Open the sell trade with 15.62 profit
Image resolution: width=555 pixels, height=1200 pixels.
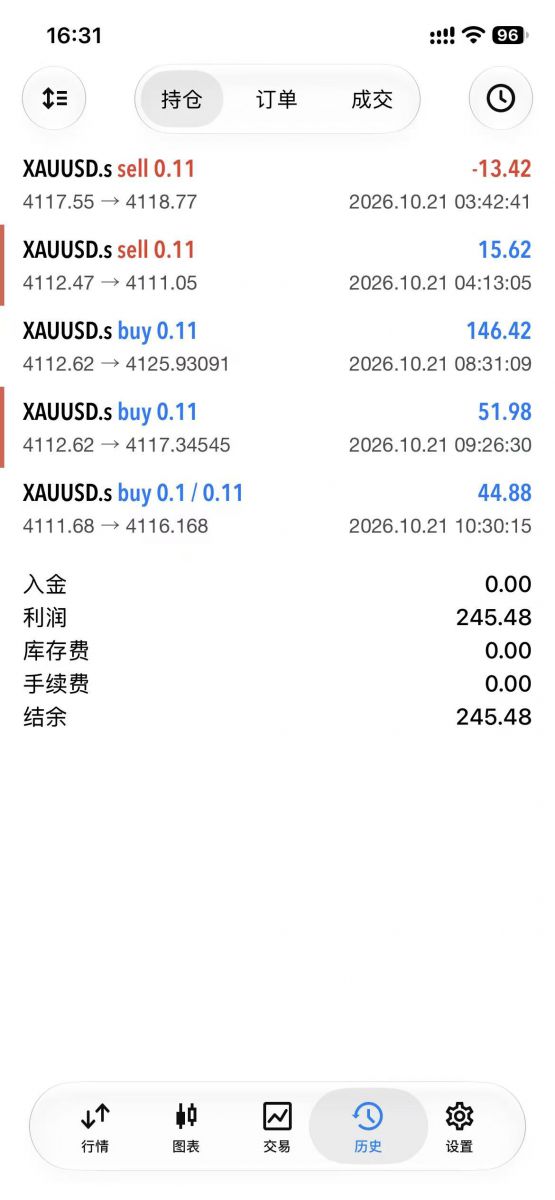277,265
